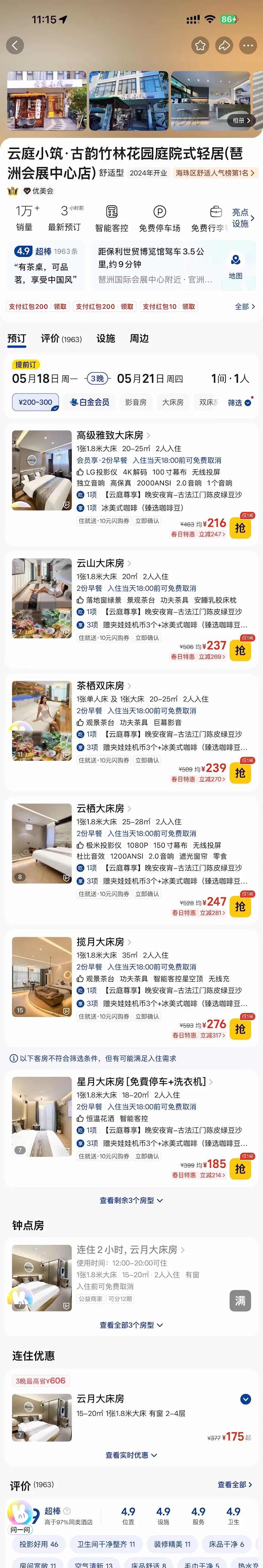This screenshot has height=1568, width=263.
Task: Book the 高级雅致大床房 with 抢 button
Action: click(240, 527)
